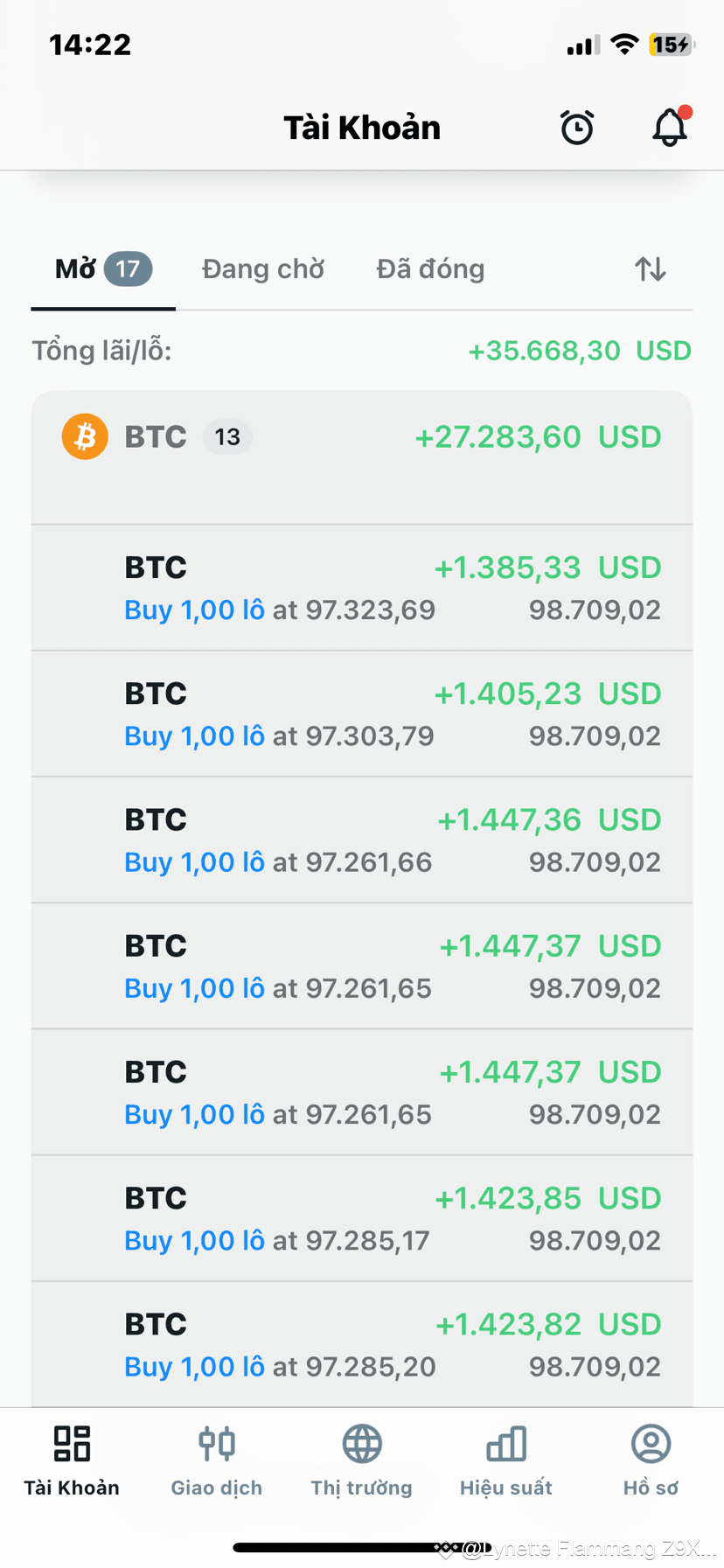View Hiệu suất performance chart icon
The width and height of the screenshot is (724, 1568).
(x=505, y=1444)
